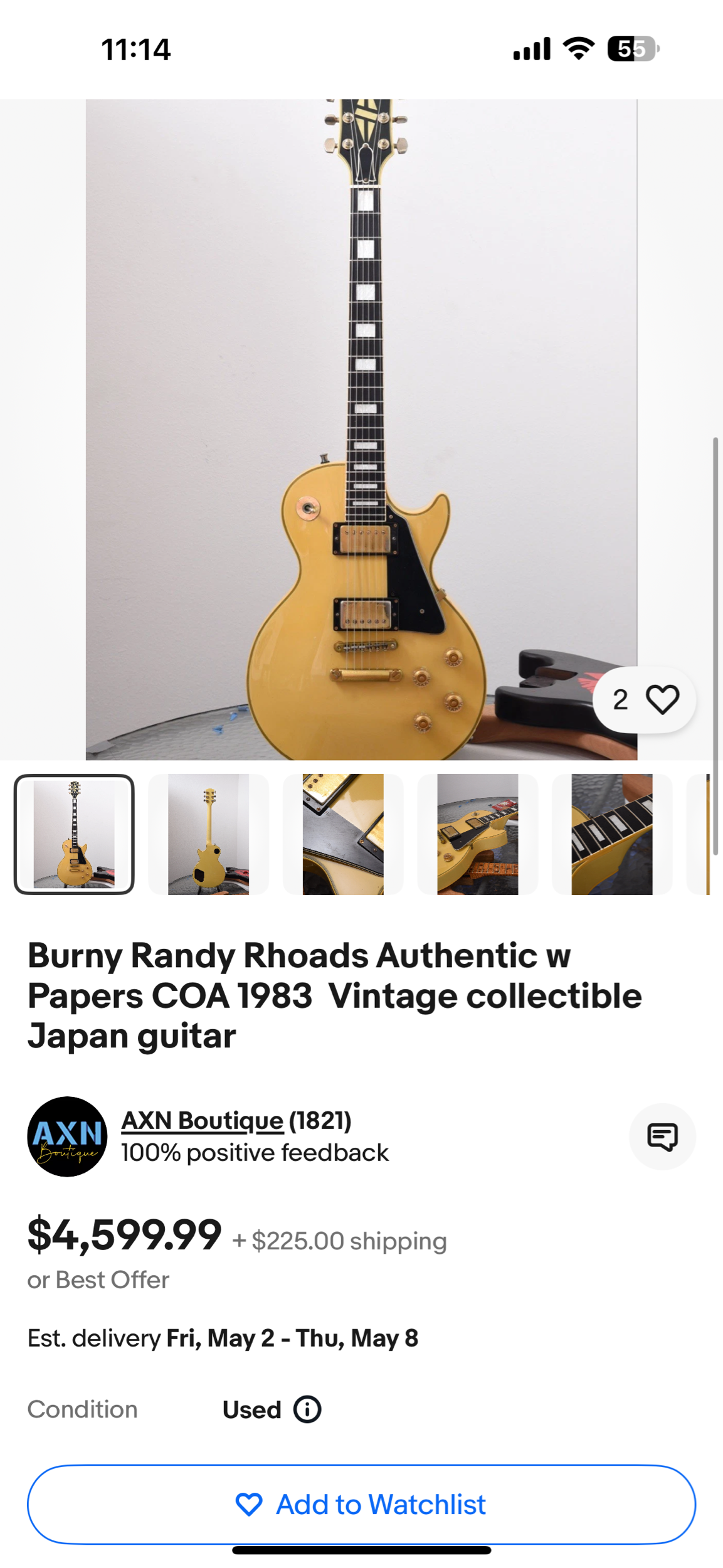The image size is (723, 1568).
Task: Tap the AXN Boutique seller avatar
Action: 67,1136
